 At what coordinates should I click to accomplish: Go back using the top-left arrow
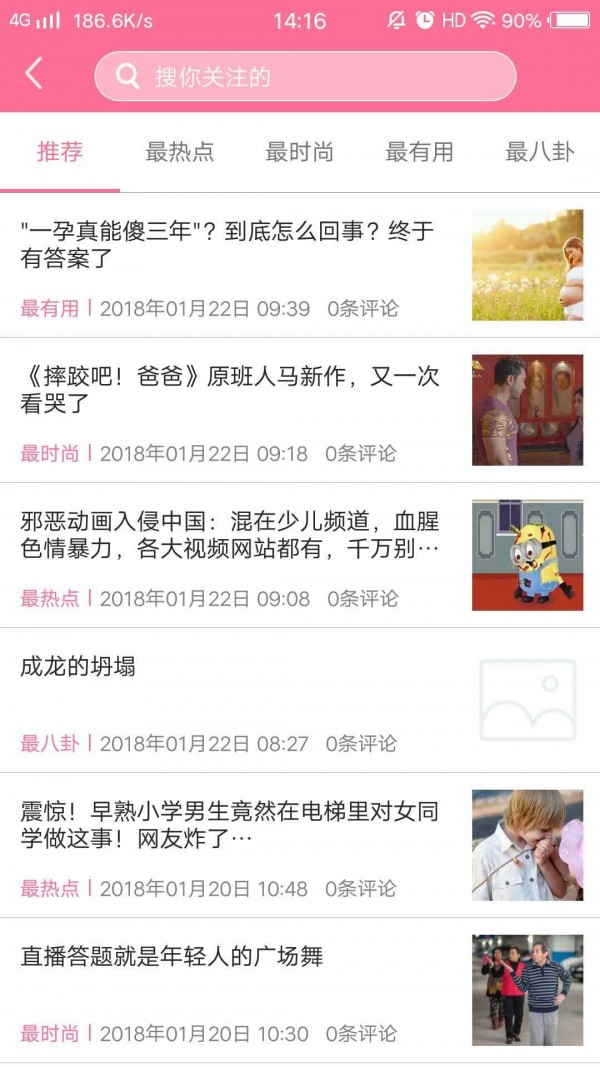(x=34, y=74)
